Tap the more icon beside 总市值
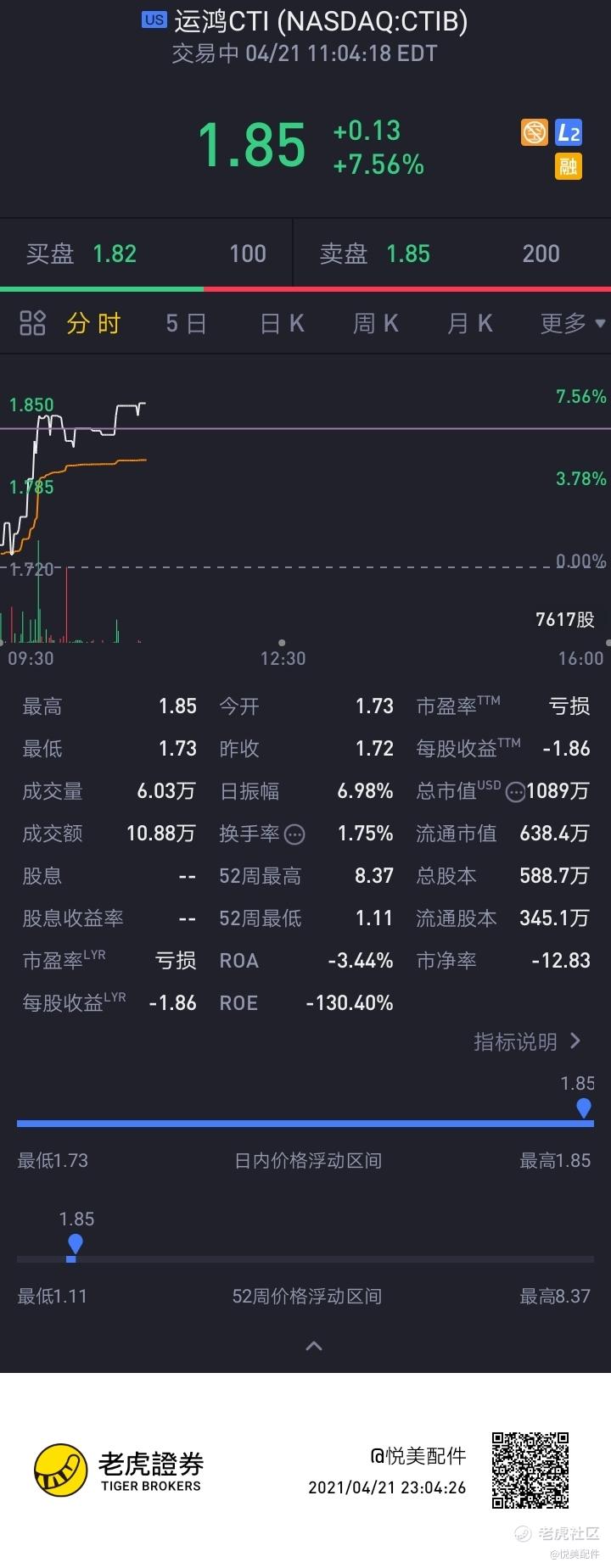Screen dimensions: 611x1568 [x=515, y=792]
